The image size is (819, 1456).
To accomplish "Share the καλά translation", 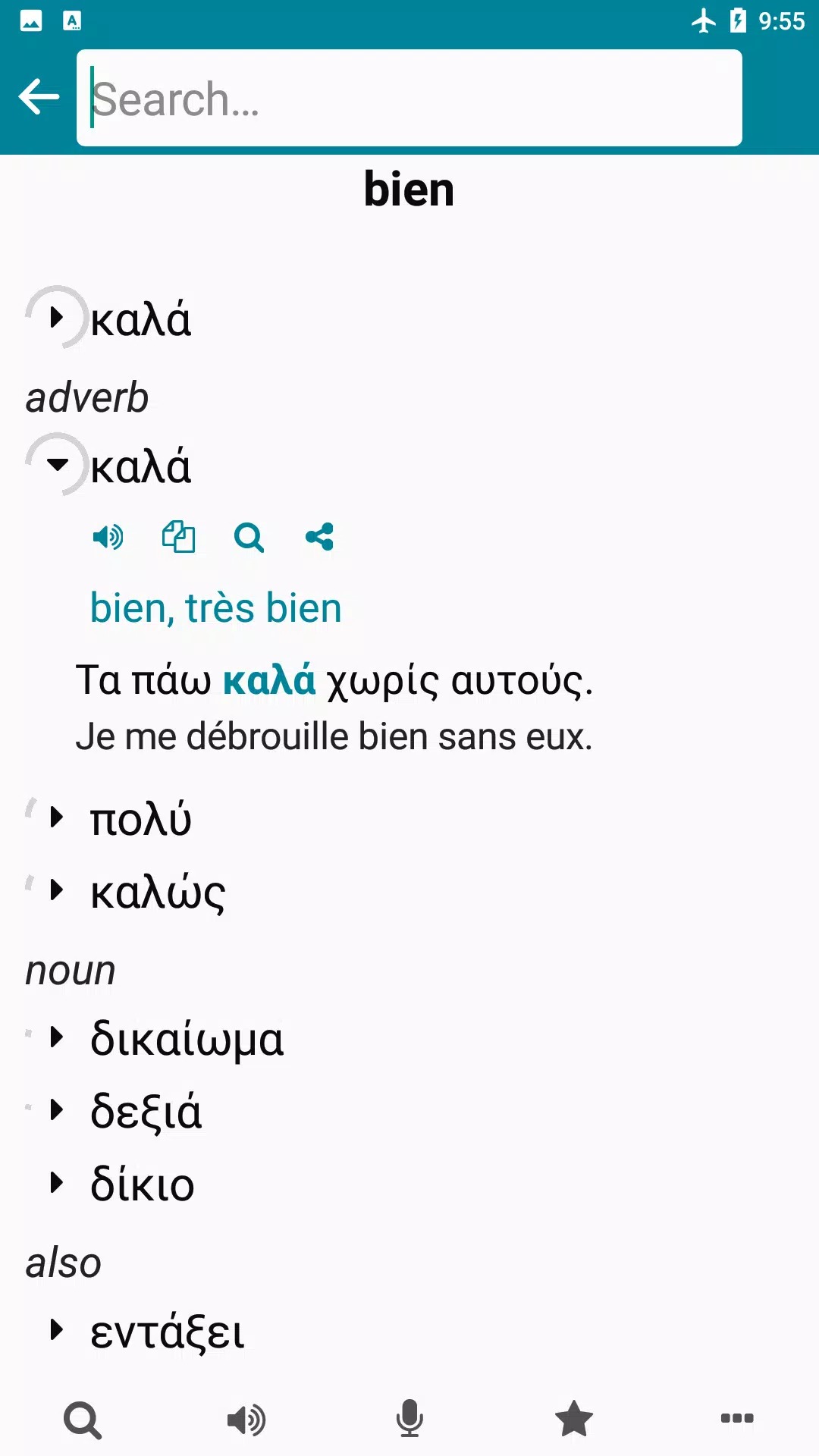I will [x=319, y=538].
